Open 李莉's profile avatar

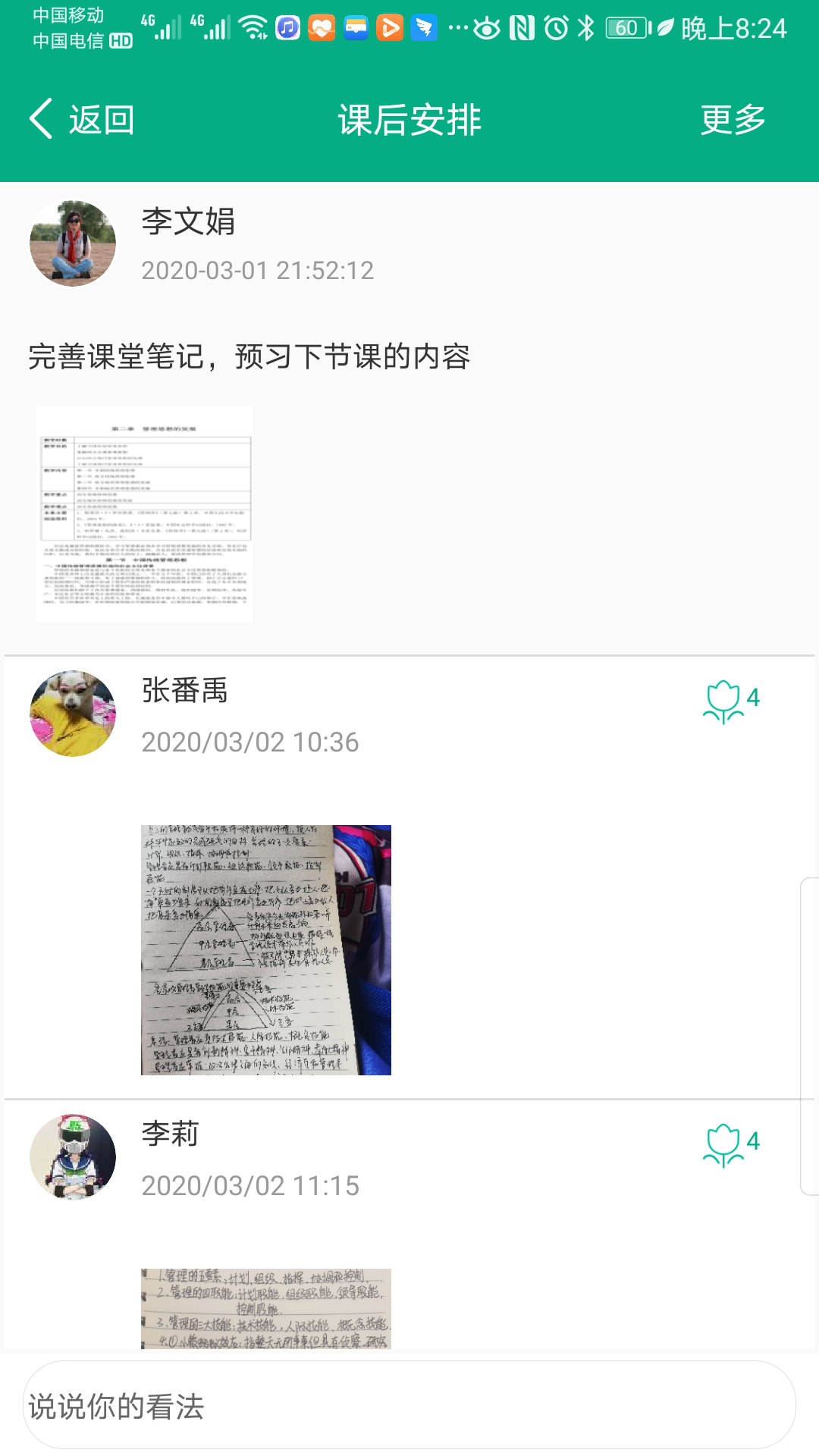[73, 1157]
